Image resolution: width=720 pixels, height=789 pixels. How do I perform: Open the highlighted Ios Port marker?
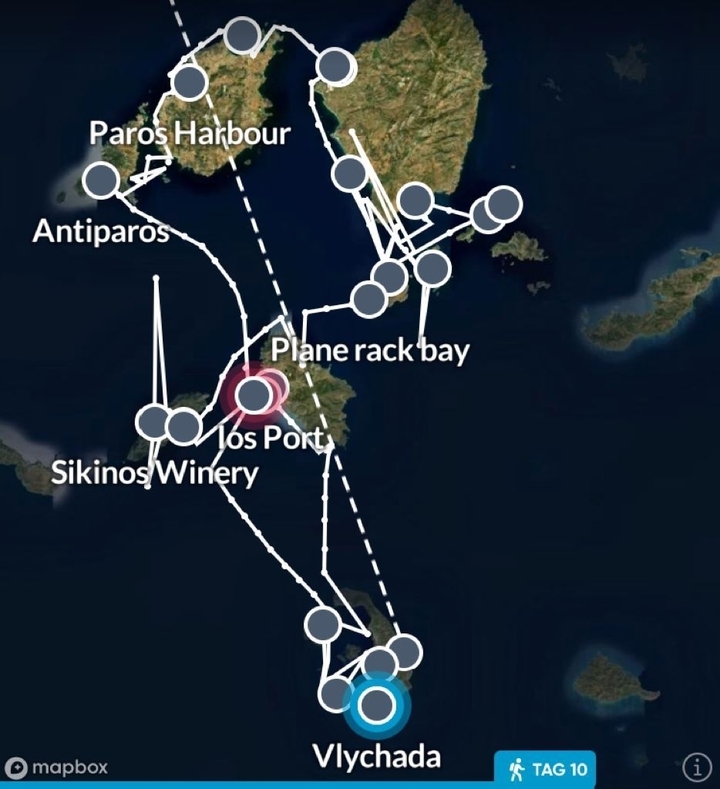[255, 394]
